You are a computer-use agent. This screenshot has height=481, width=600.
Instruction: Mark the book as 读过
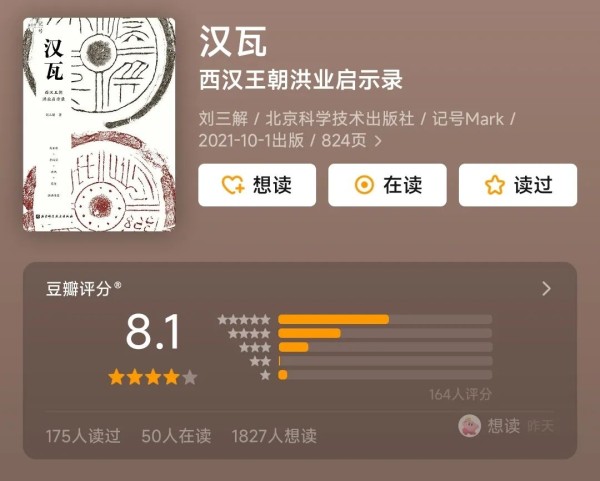tap(517, 185)
